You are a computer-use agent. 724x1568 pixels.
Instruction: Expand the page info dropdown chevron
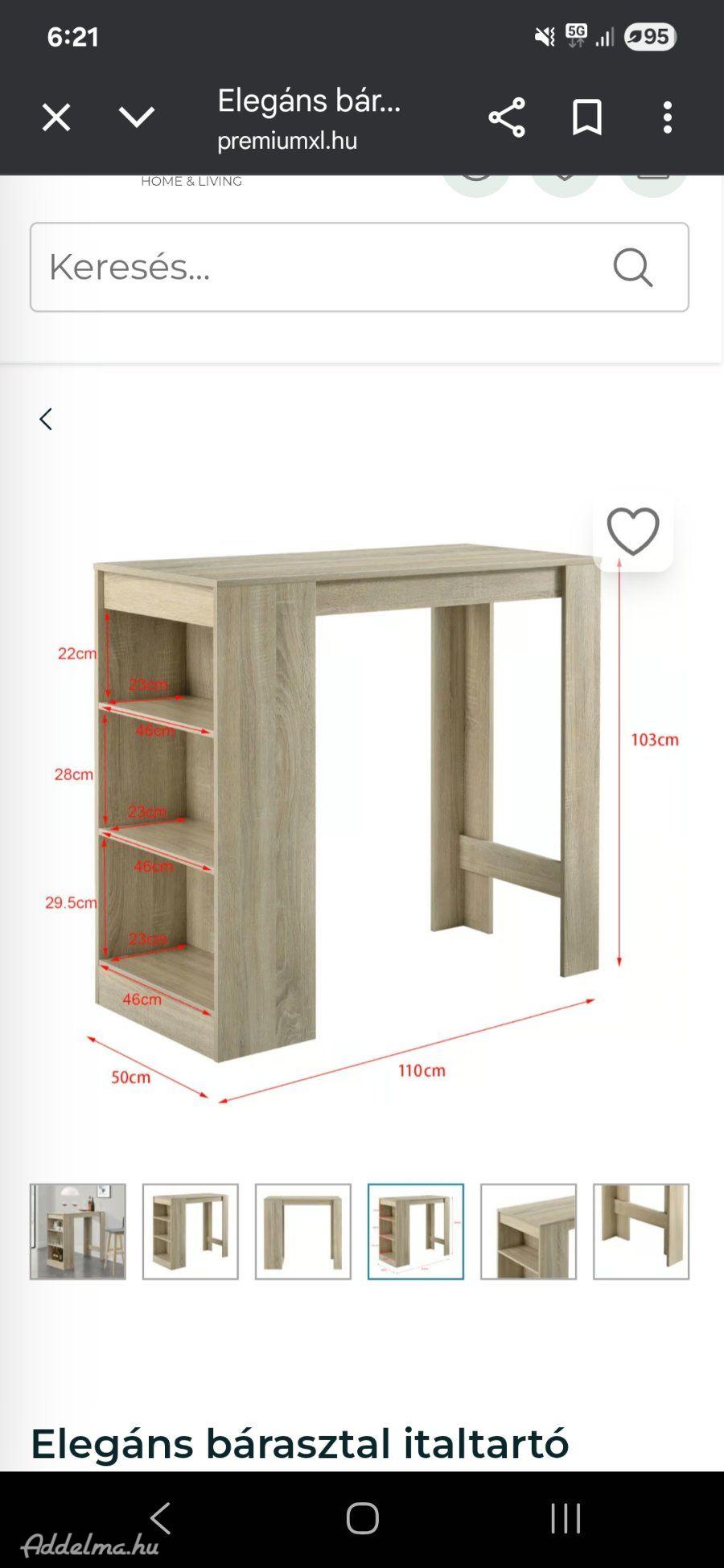click(x=137, y=117)
